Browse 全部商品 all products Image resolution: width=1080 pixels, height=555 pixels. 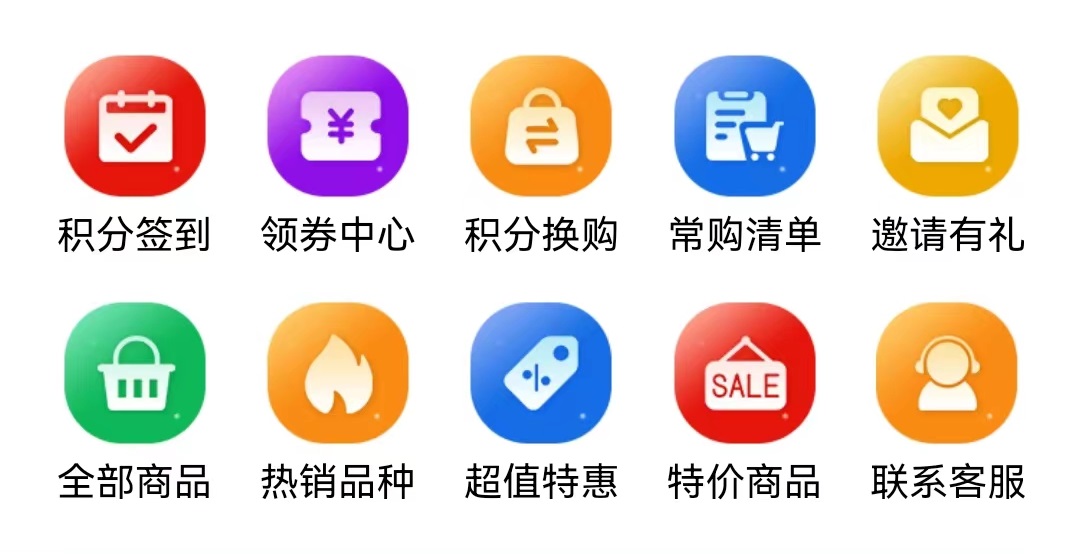pyautogui.click(x=135, y=373)
